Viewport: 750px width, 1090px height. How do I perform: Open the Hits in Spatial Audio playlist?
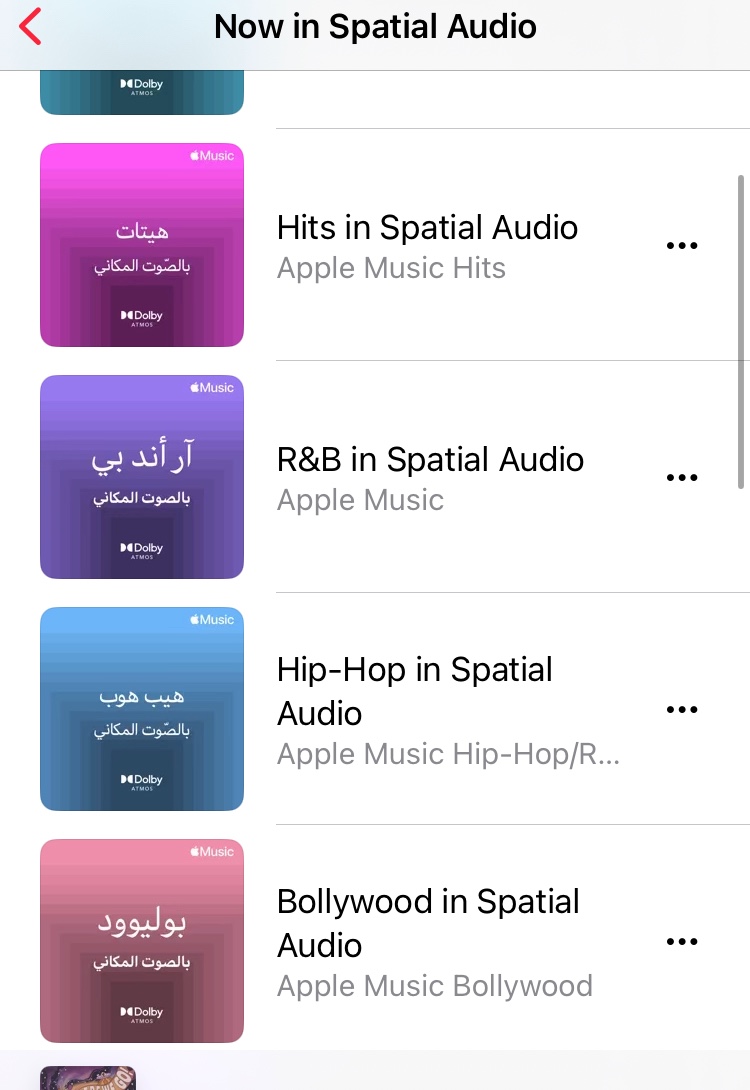427,228
